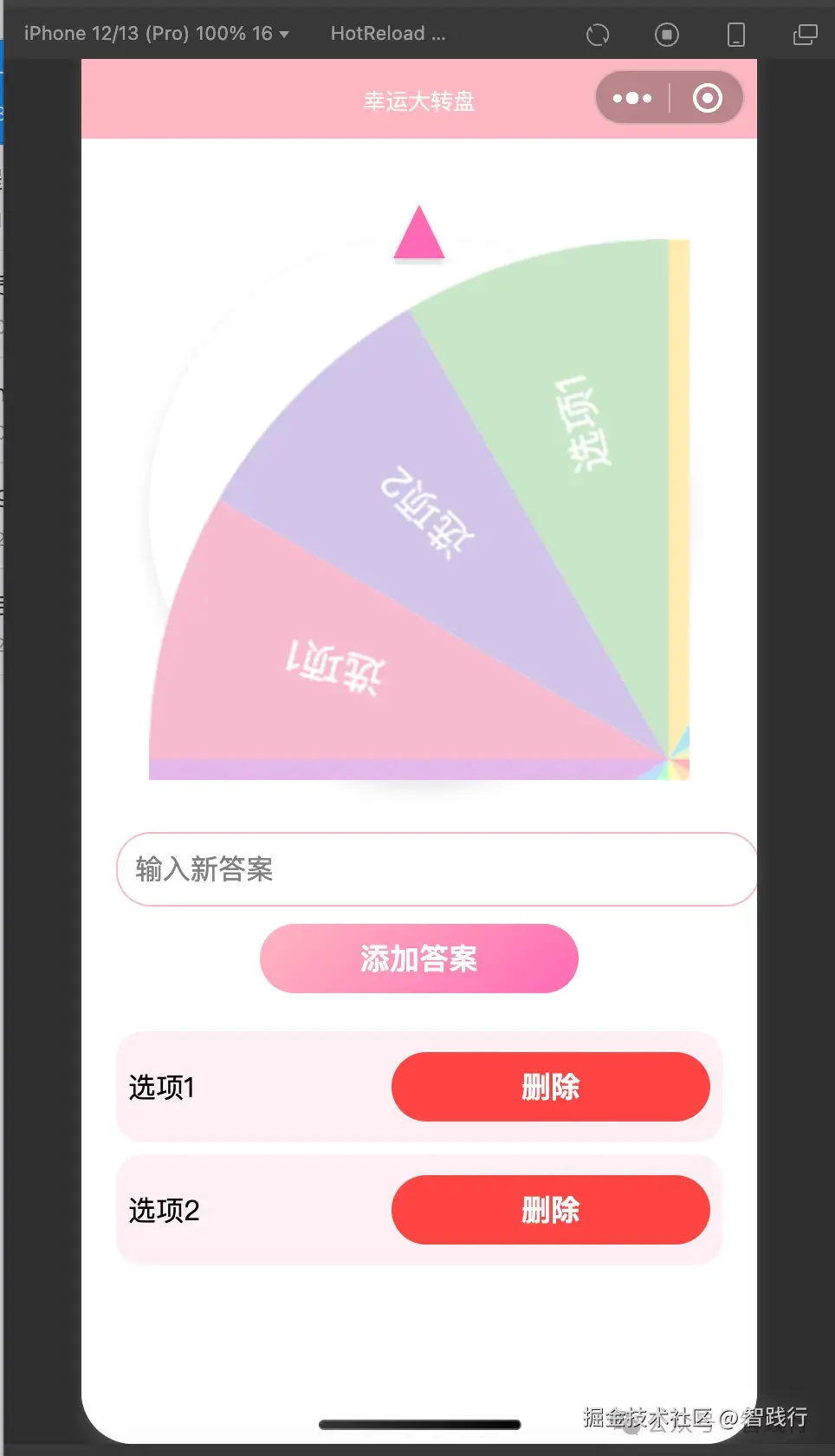Open the phone preview icon
This screenshot has width=835, height=1456.
735,35
